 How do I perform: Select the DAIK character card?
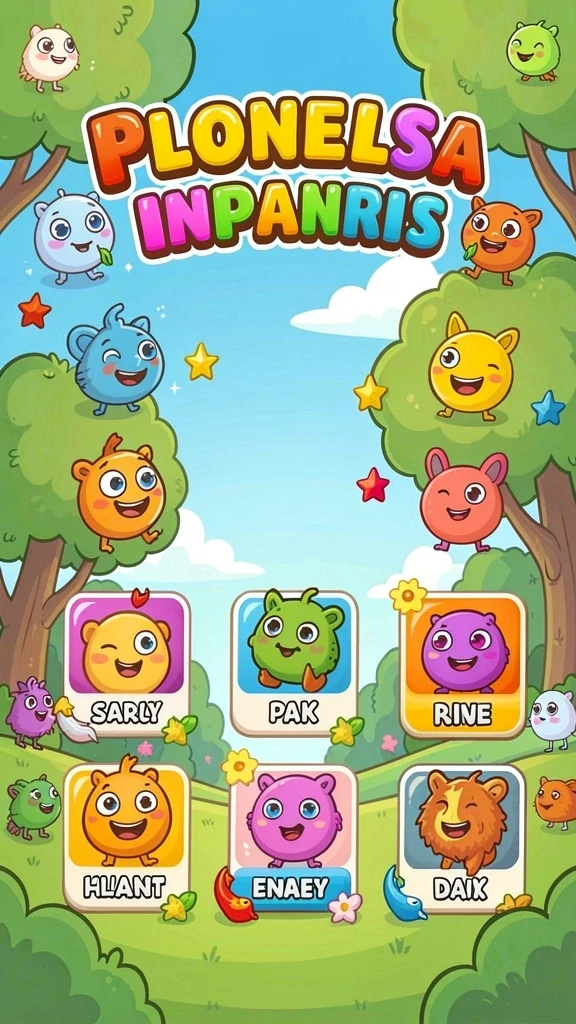coord(462,837)
